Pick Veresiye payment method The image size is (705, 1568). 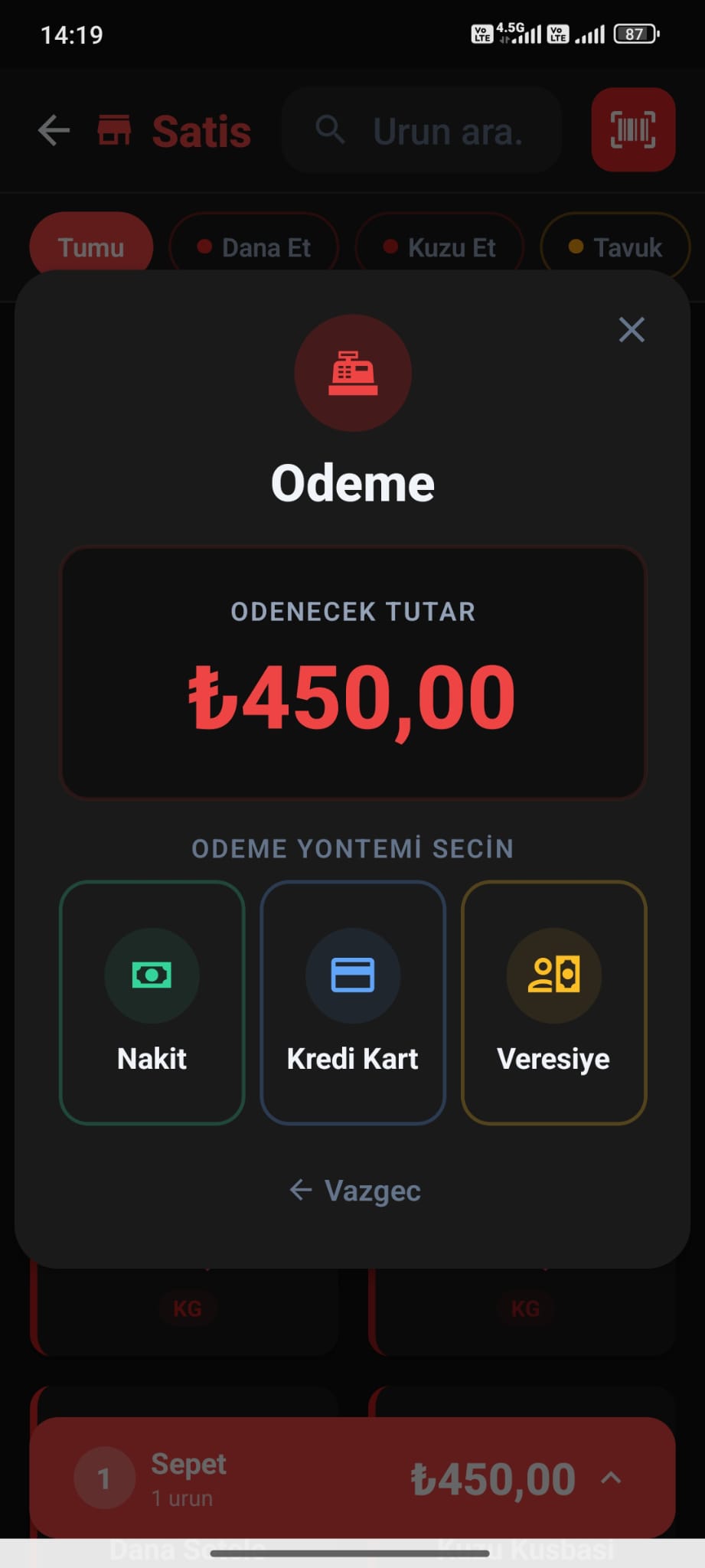coord(553,1002)
